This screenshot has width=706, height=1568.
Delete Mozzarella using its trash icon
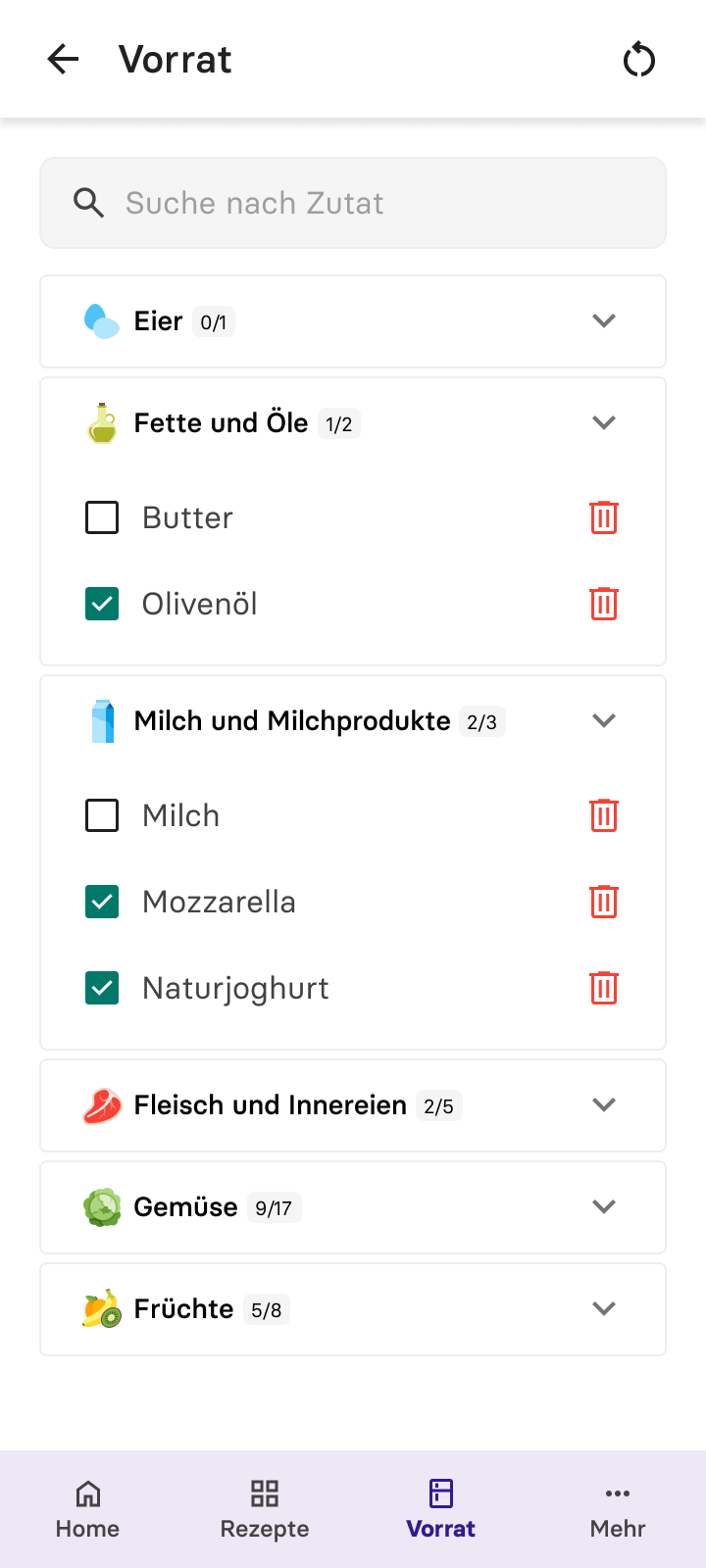(604, 901)
